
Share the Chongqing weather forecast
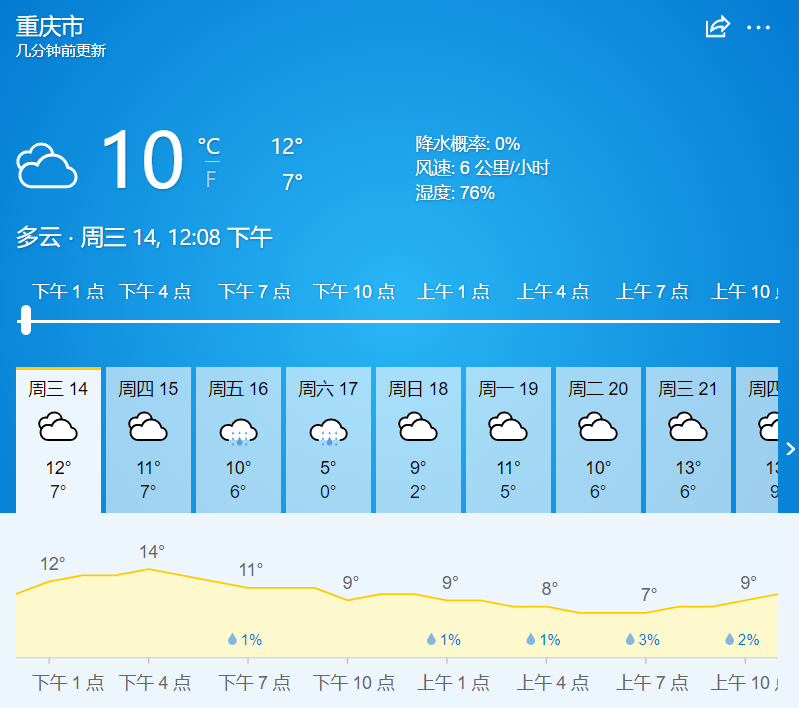tap(717, 28)
